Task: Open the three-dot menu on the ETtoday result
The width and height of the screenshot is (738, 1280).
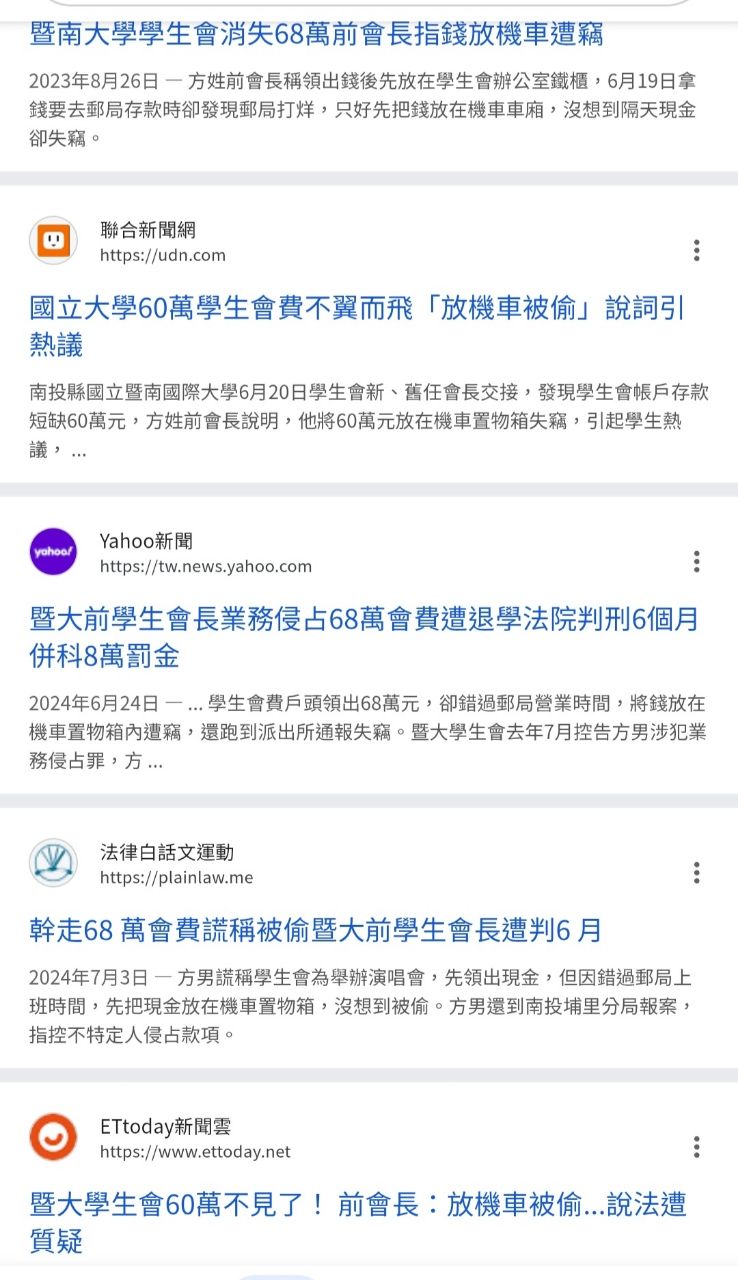Action: (x=696, y=1148)
